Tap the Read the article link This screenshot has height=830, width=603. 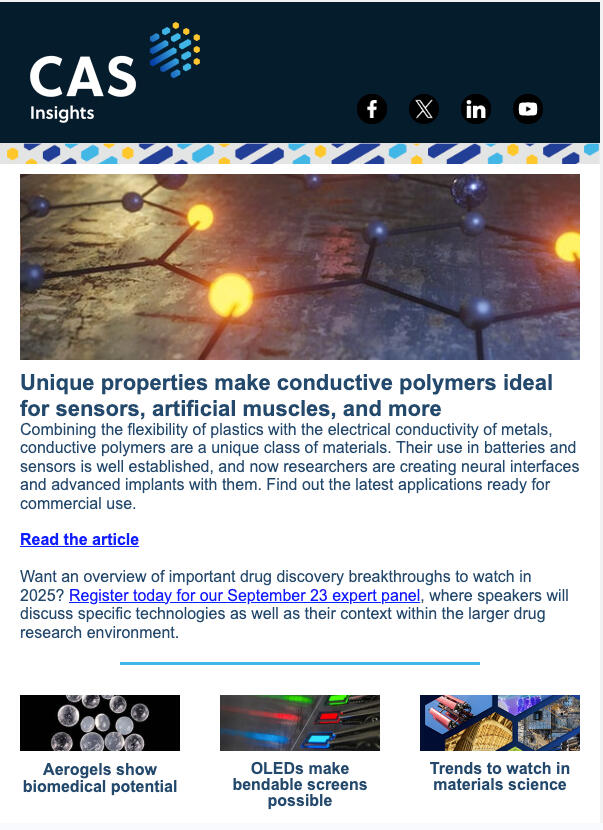coord(79,539)
